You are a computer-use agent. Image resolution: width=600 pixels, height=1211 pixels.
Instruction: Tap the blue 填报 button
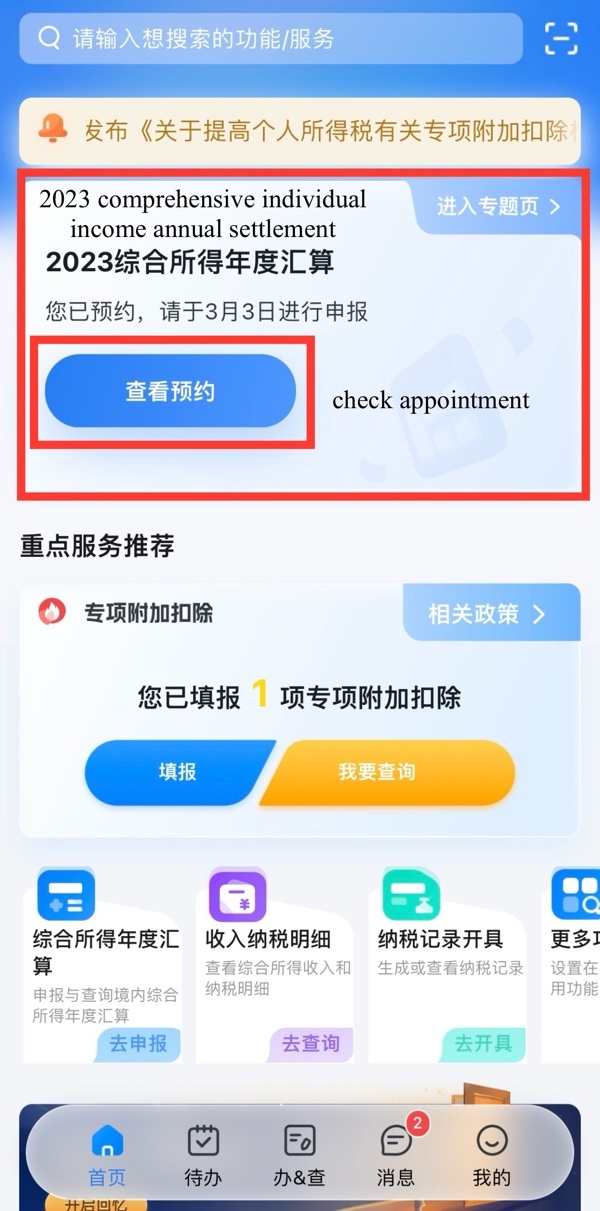click(x=177, y=772)
